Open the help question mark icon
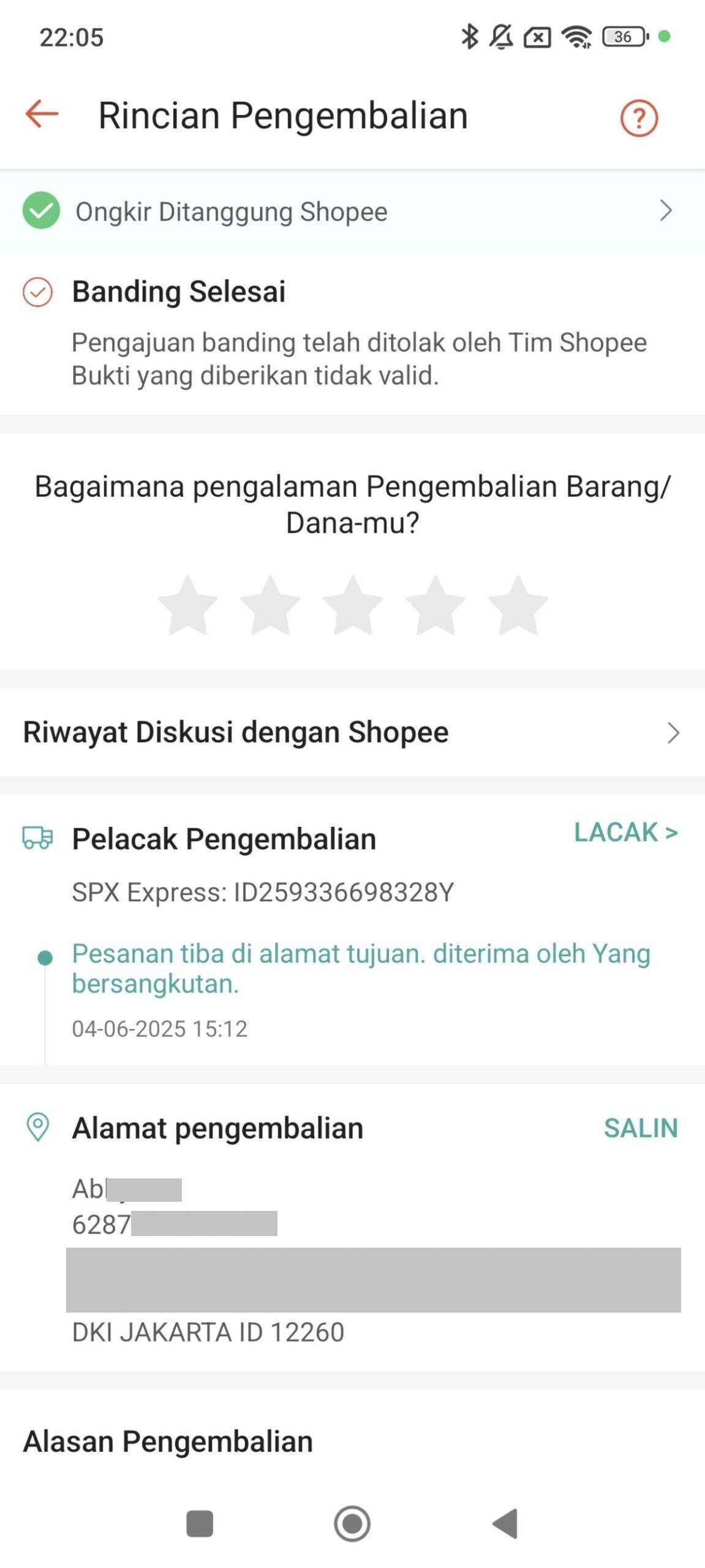Screen dimensions: 705x1568 coord(639,117)
